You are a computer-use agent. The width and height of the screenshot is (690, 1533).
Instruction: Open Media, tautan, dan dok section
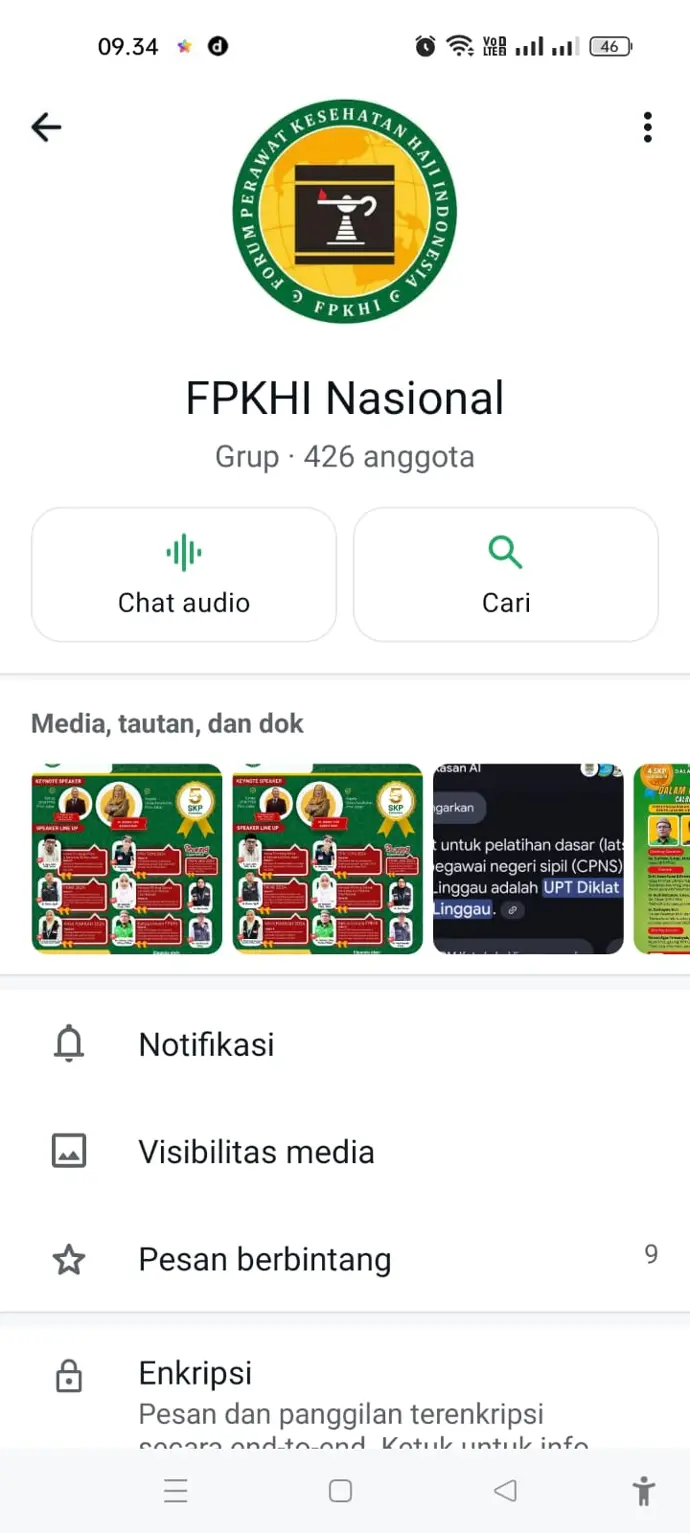[x=168, y=723]
